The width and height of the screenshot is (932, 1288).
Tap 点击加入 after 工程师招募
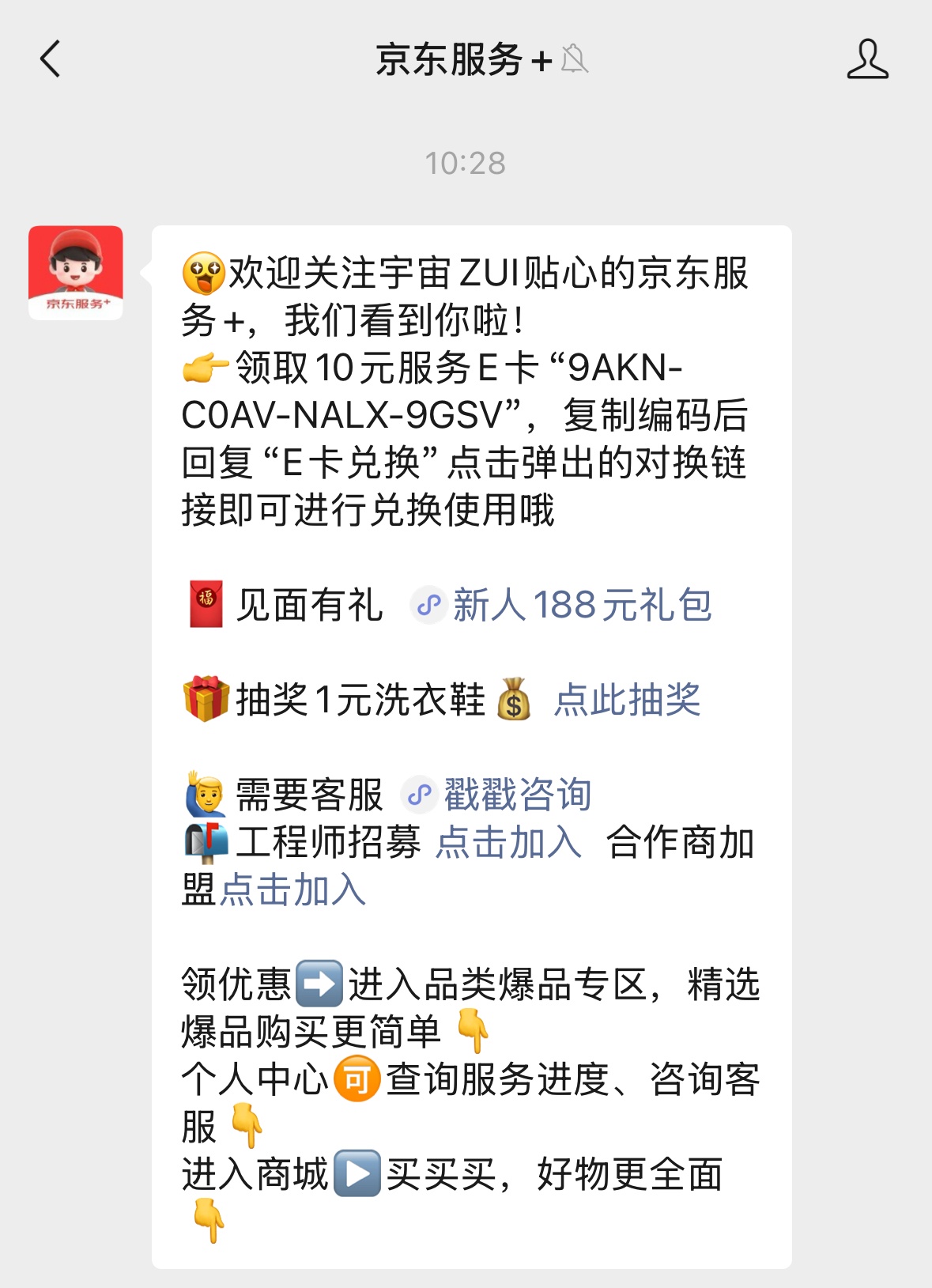(508, 843)
